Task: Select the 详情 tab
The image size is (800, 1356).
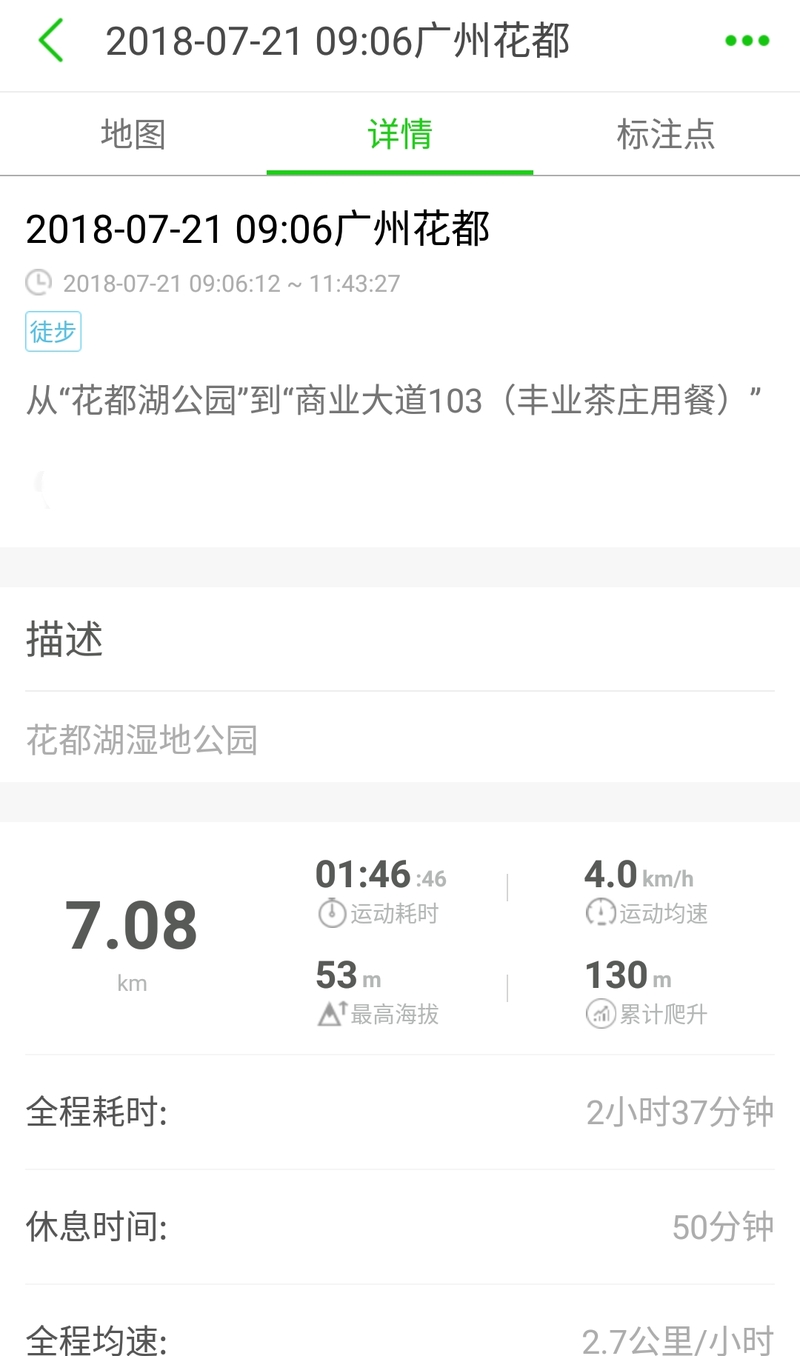Action: click(x=400, y=134)
